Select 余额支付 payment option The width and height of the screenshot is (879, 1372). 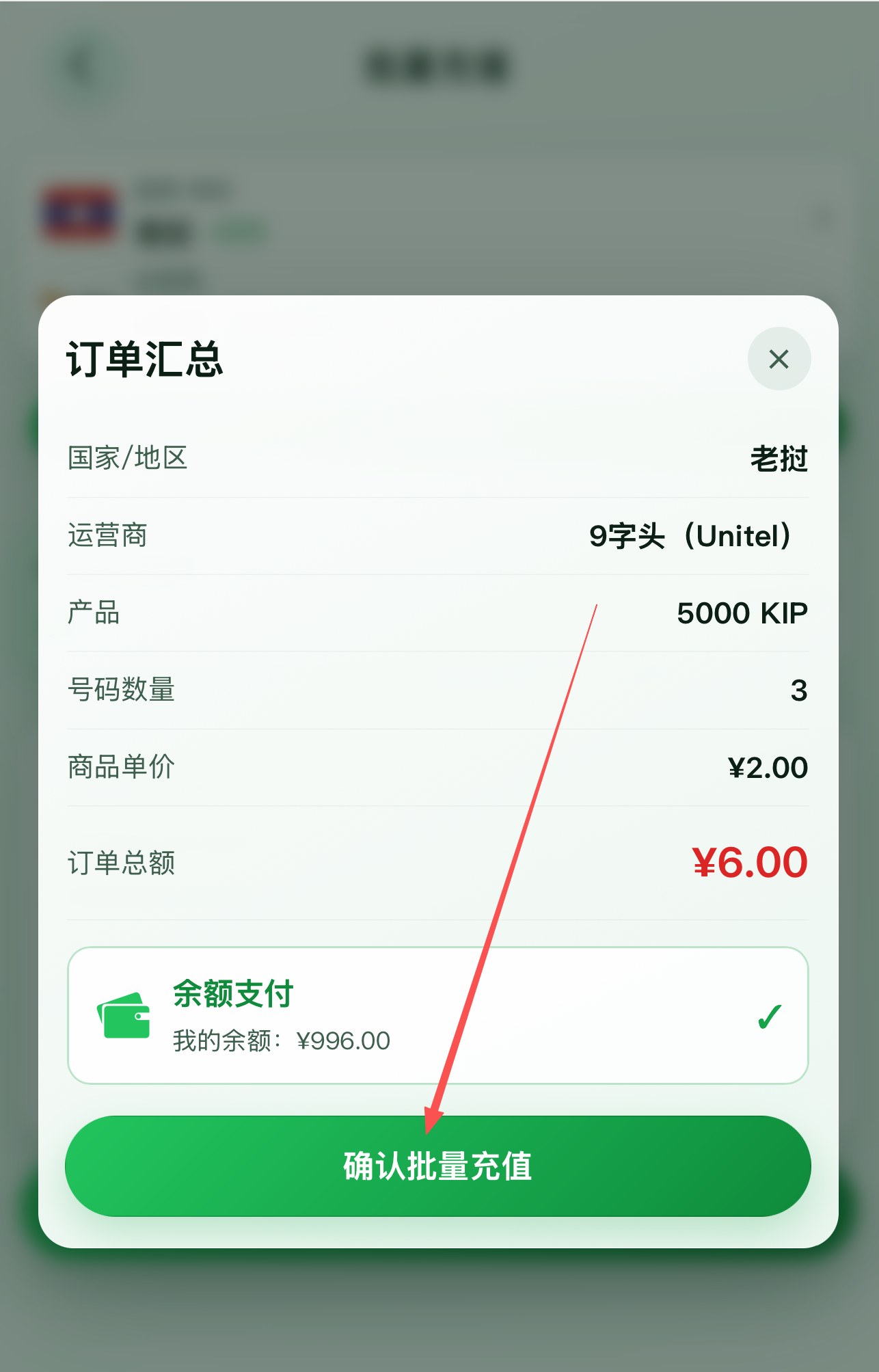click(438, 1015)
